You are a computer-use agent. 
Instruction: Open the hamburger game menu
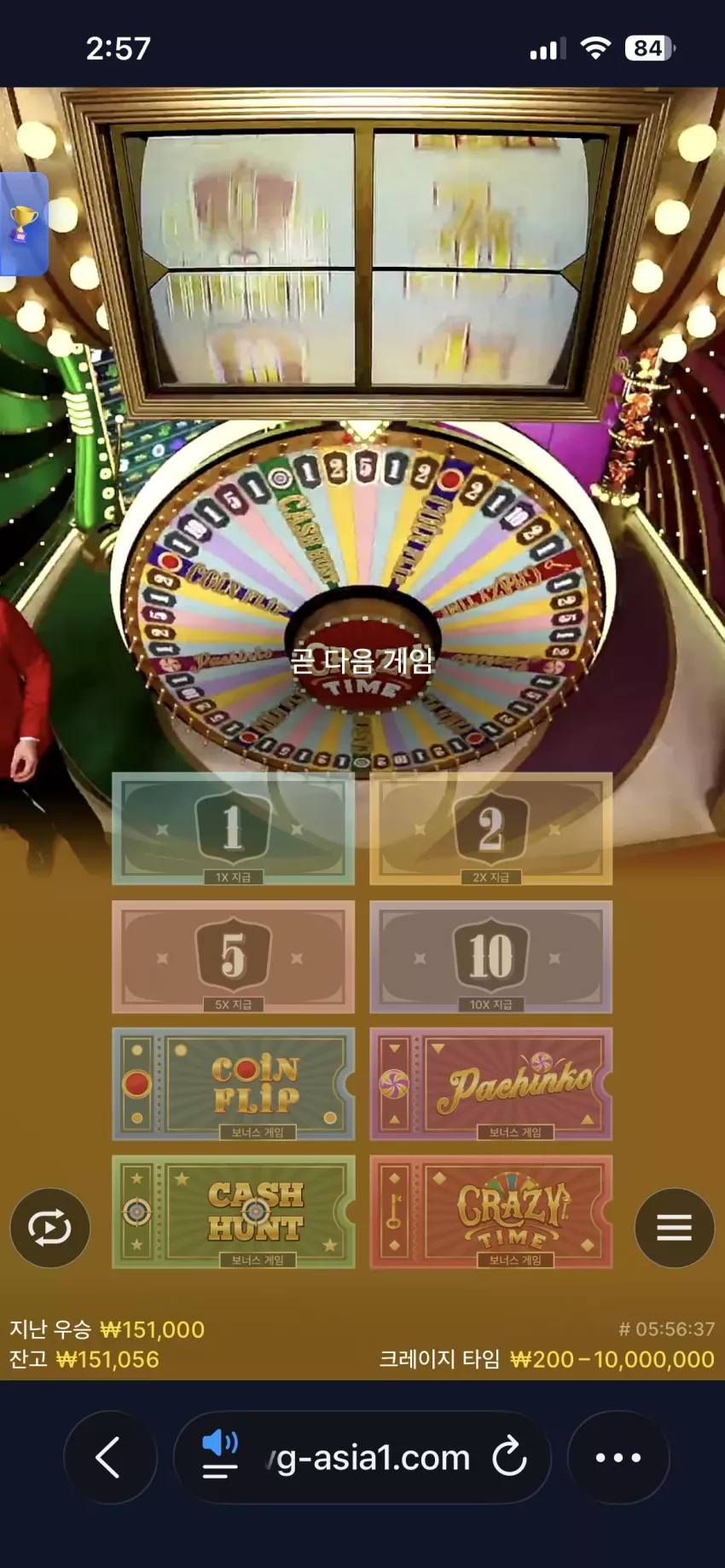(674, 1228)
